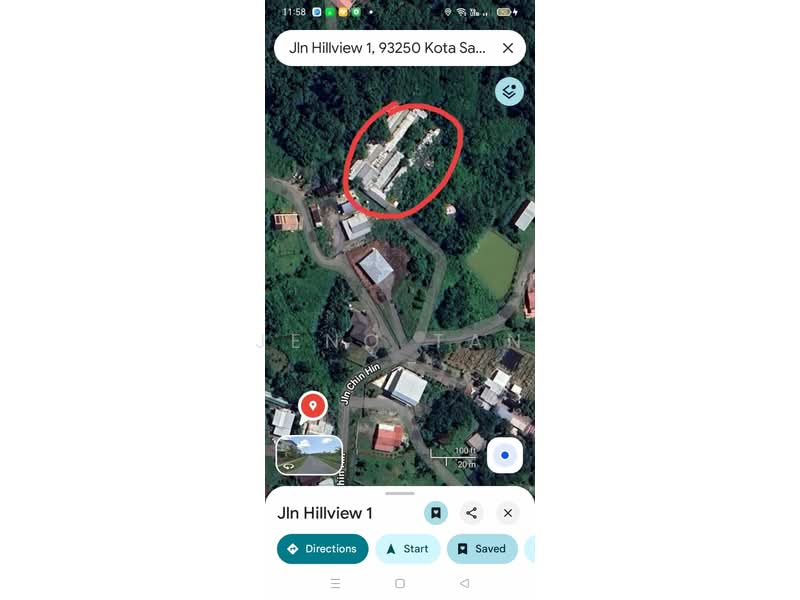Viewport: 800px width, 600px height.
Task: Go to the home screen
Action: [400, 583]
